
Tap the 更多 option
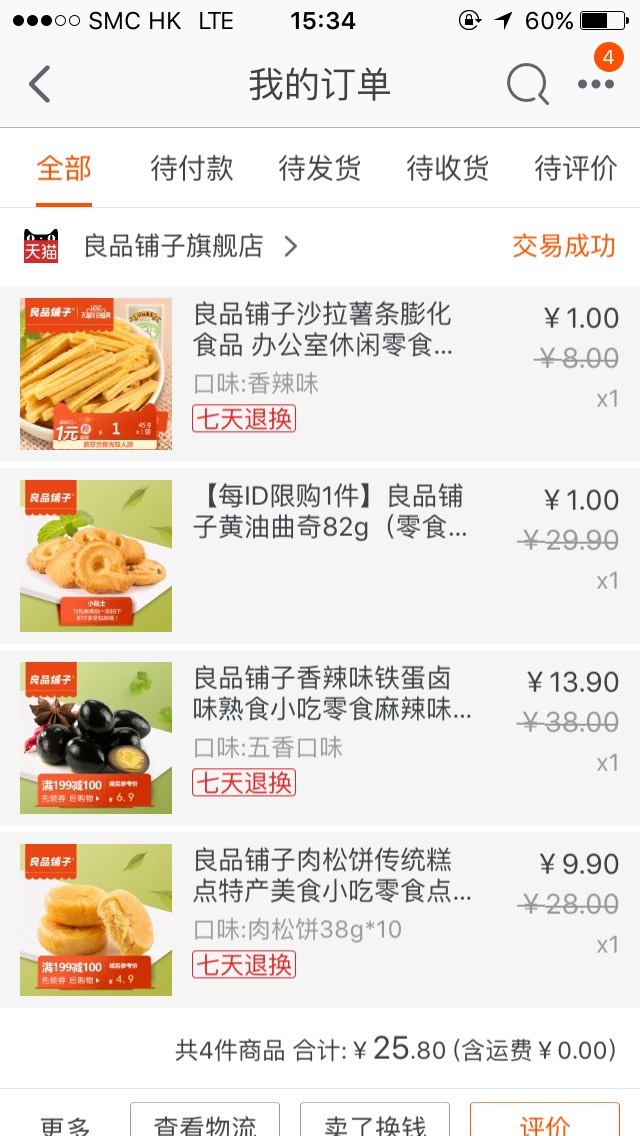click(x=65, y=1125)
